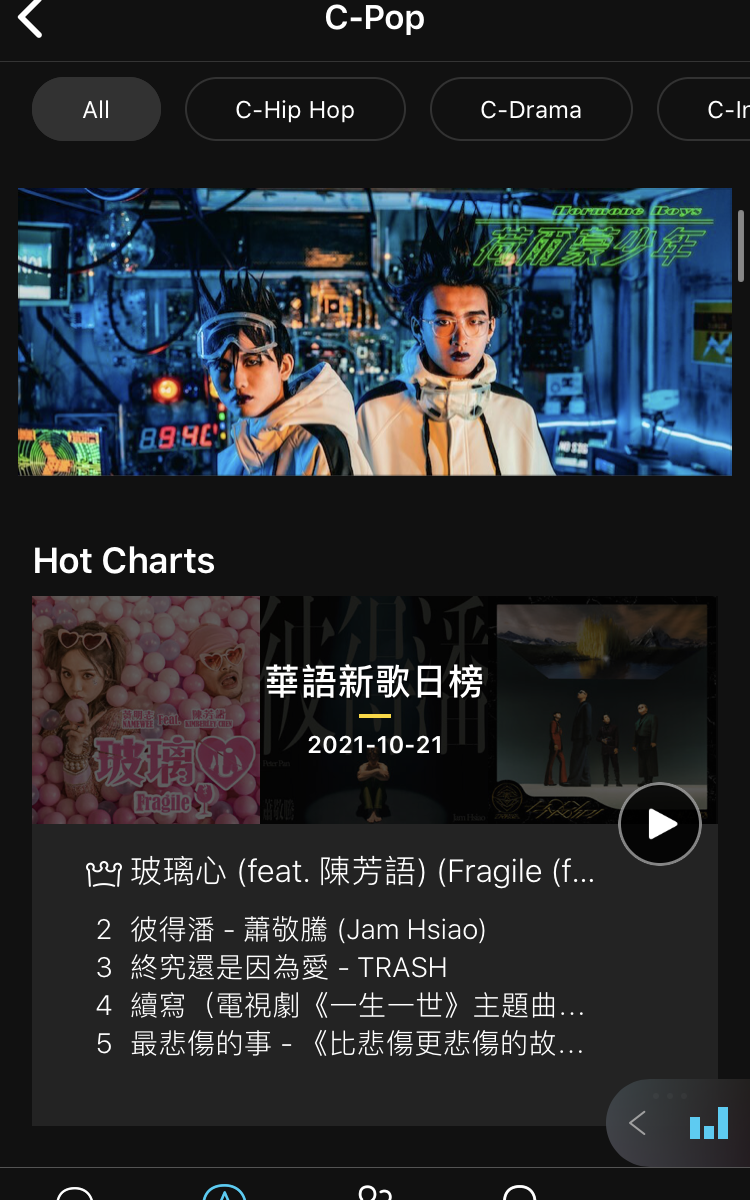Viewport: 750px width, 1200px height.
Task: Switch to the C-Hip Hop category
Action: click(295, 109)
